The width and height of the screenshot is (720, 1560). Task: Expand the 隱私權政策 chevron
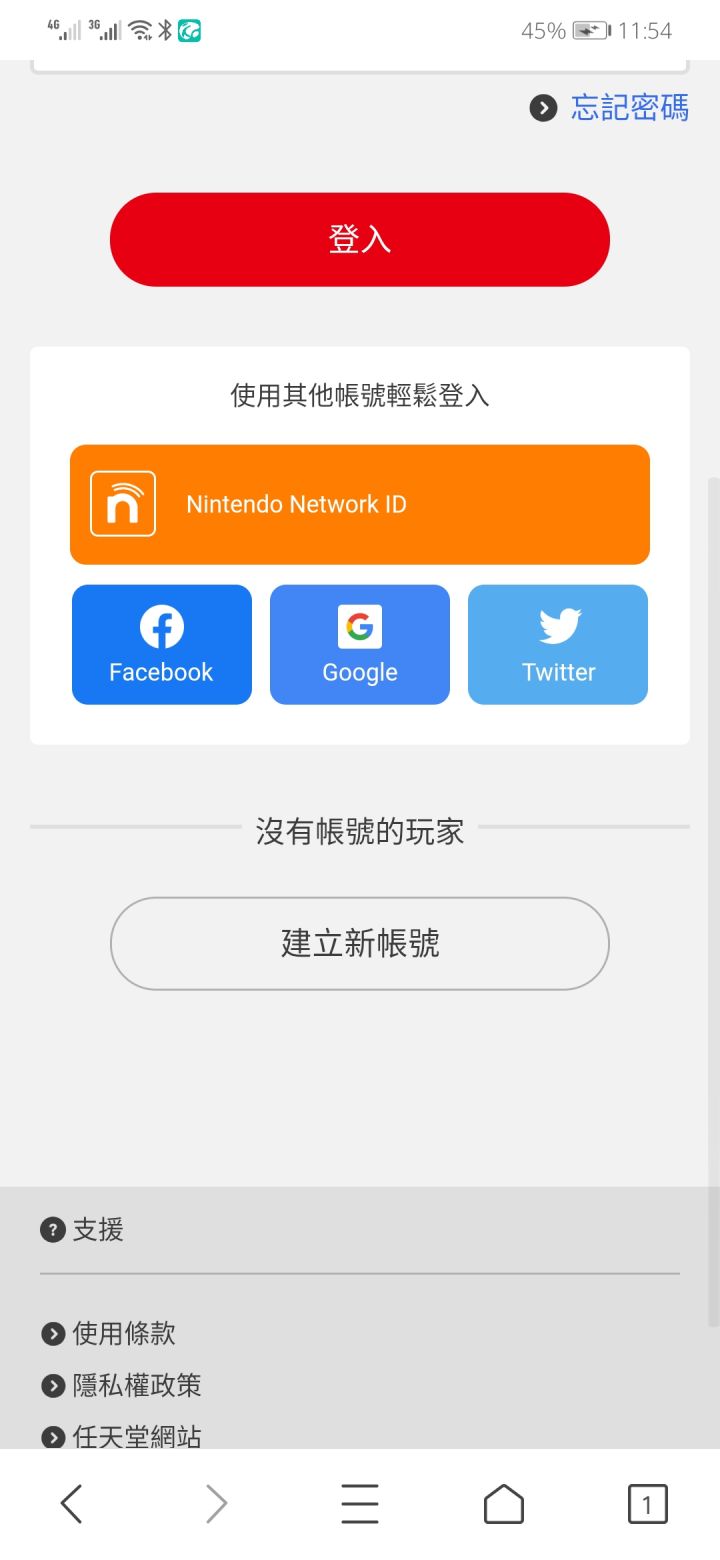(x=51, y=1385)
